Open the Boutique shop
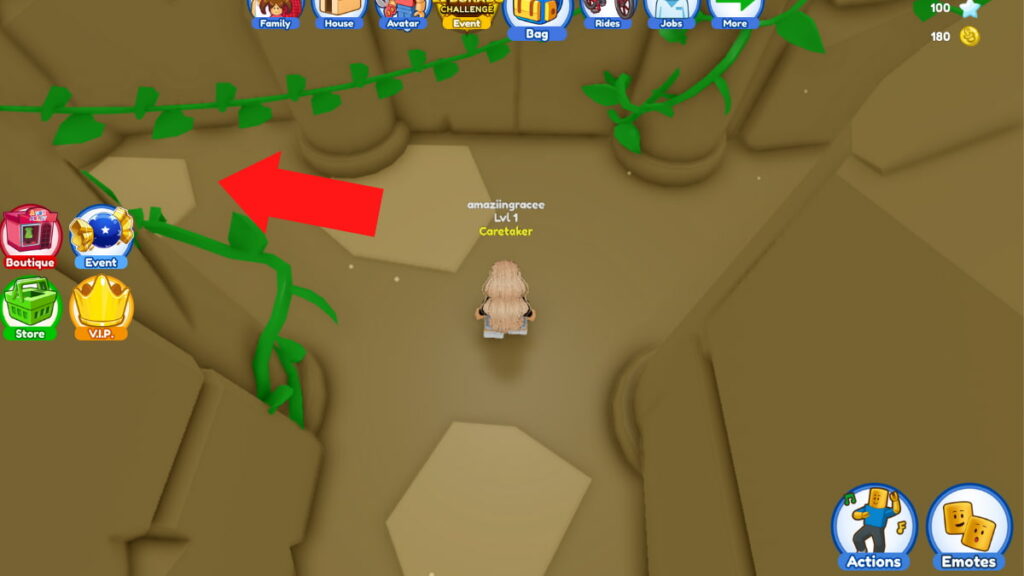This screenshot has width=1024, height=576. tap(31, 236)
